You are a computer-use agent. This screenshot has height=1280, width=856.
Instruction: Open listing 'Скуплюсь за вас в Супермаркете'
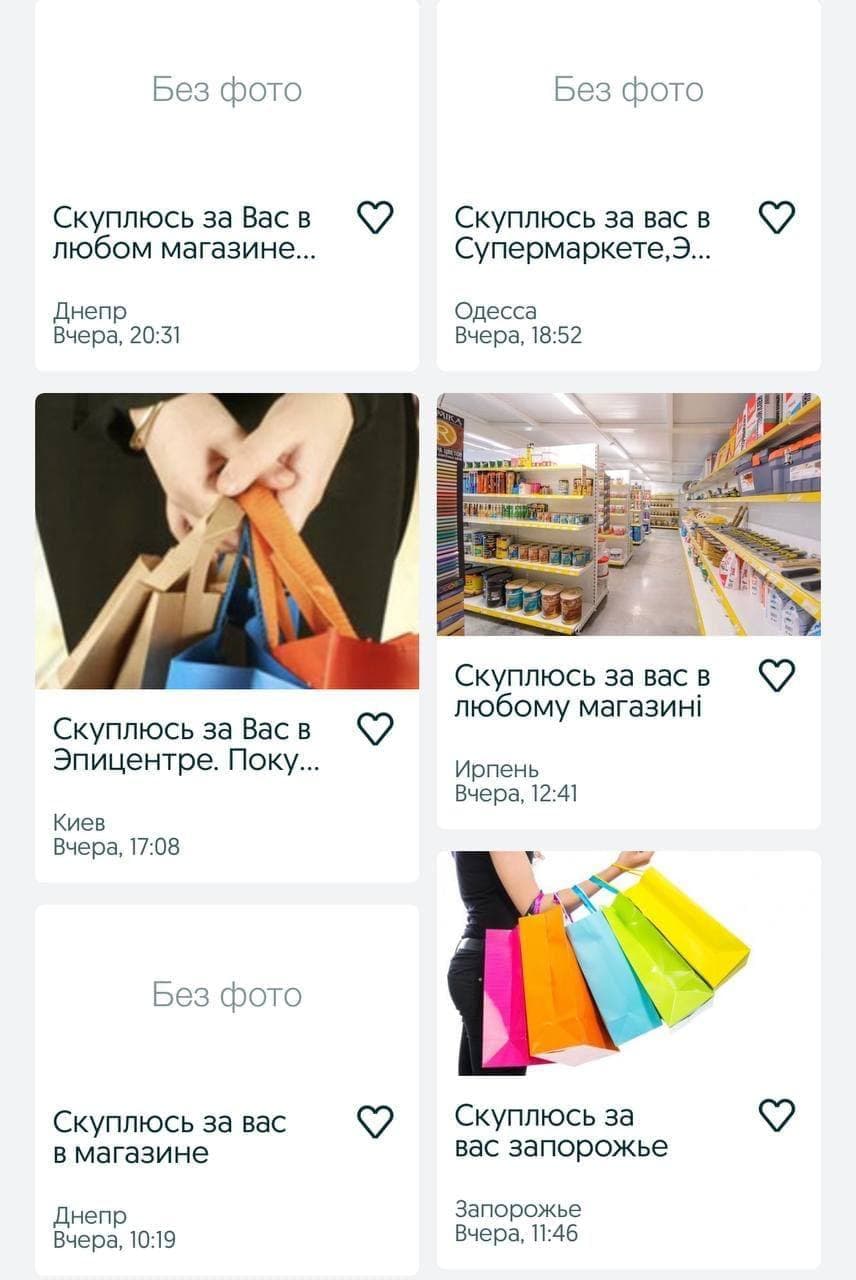(x=580, y=232)
